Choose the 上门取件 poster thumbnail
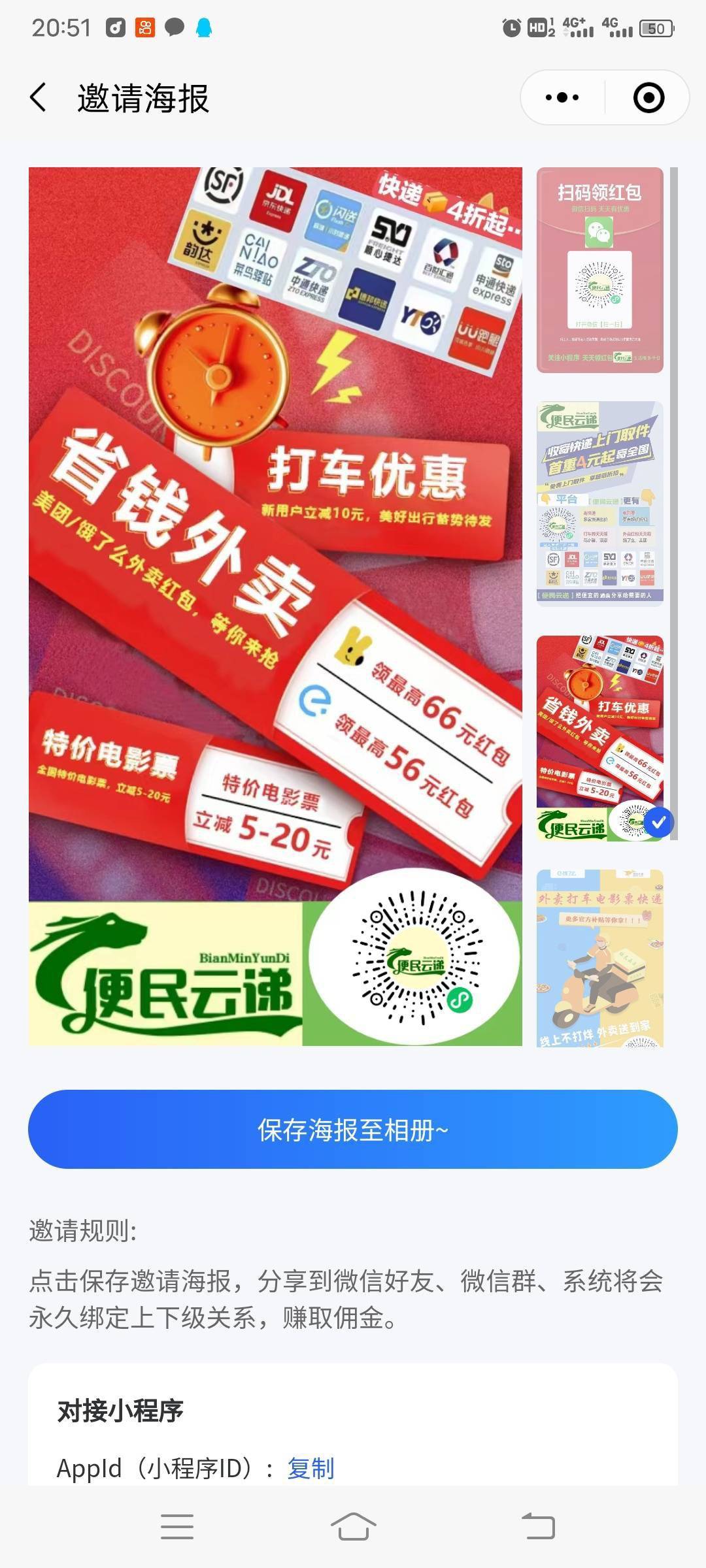The image size is (706, 1568). (599, 504)
